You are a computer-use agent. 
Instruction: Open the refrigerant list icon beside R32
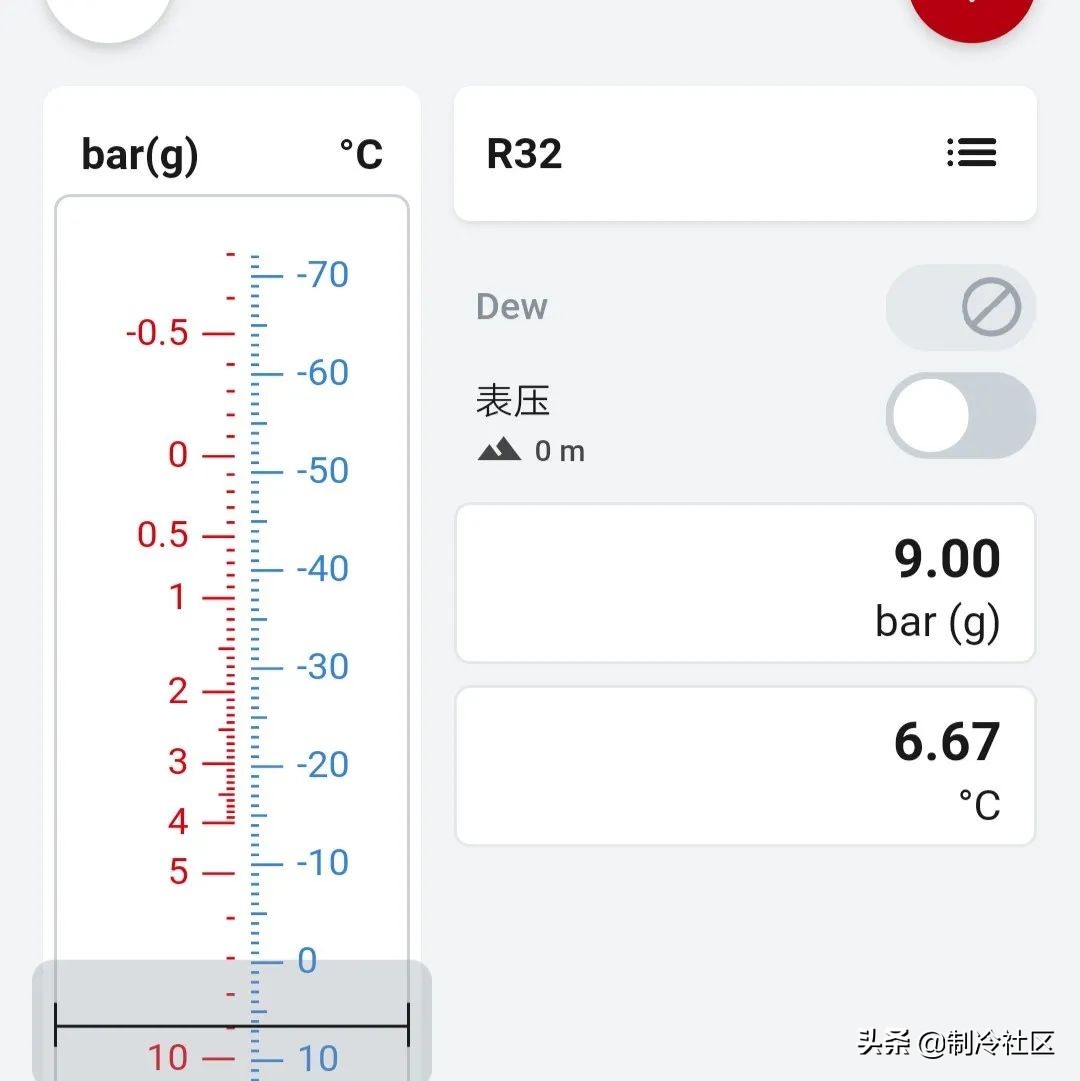(970, 153)
